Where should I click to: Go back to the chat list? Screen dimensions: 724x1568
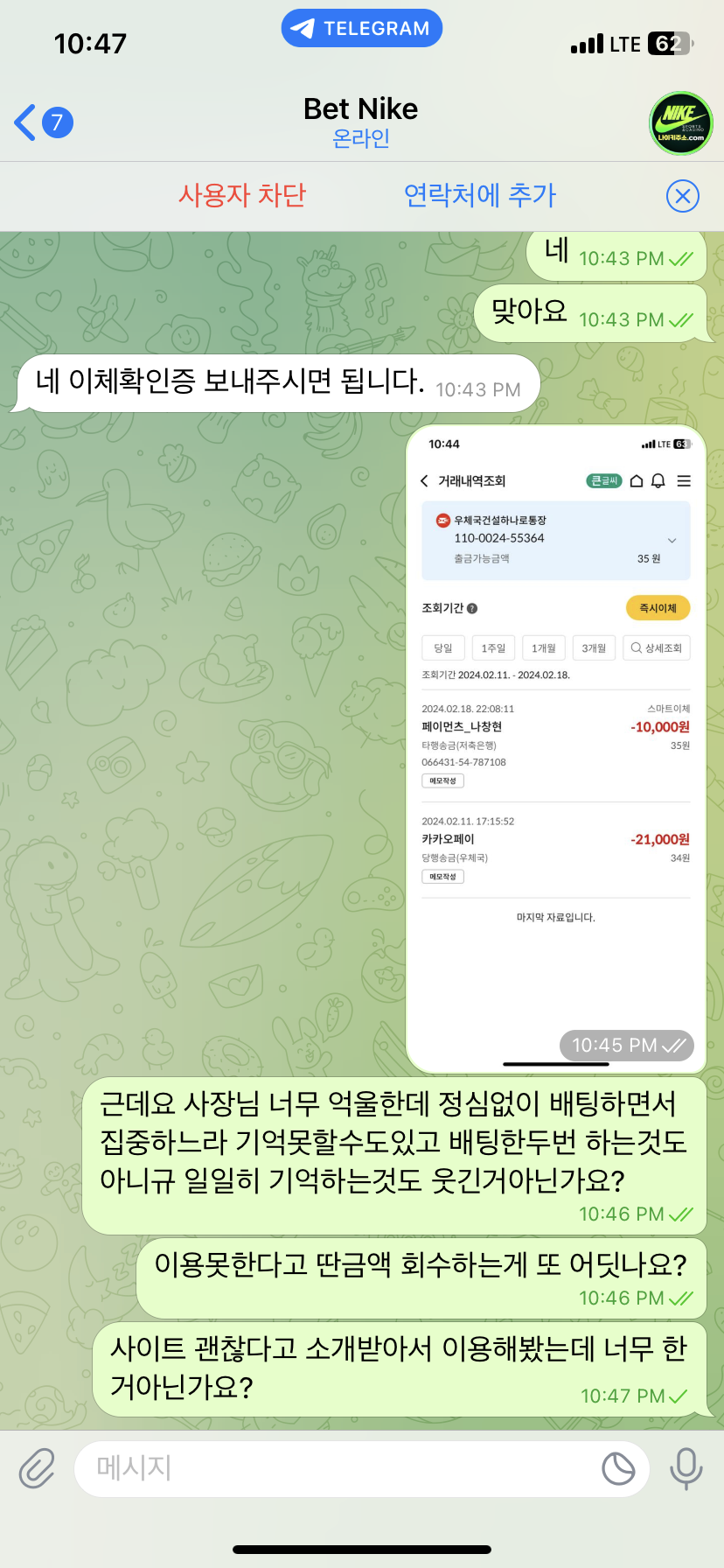pyautogui.click(x=42, y=122)
